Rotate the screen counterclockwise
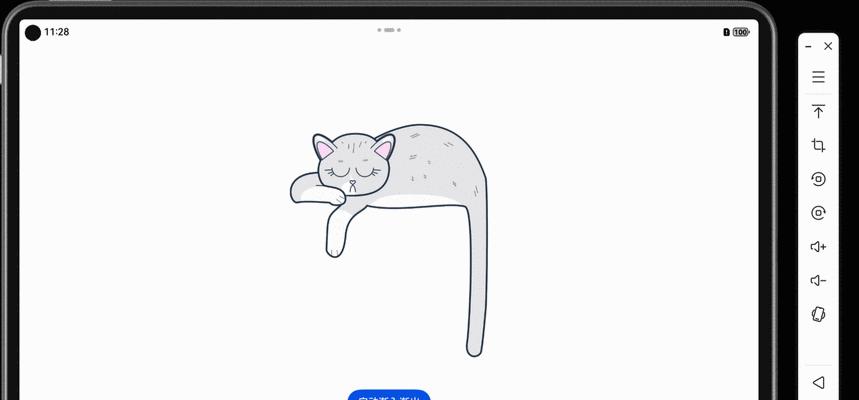 818,179
